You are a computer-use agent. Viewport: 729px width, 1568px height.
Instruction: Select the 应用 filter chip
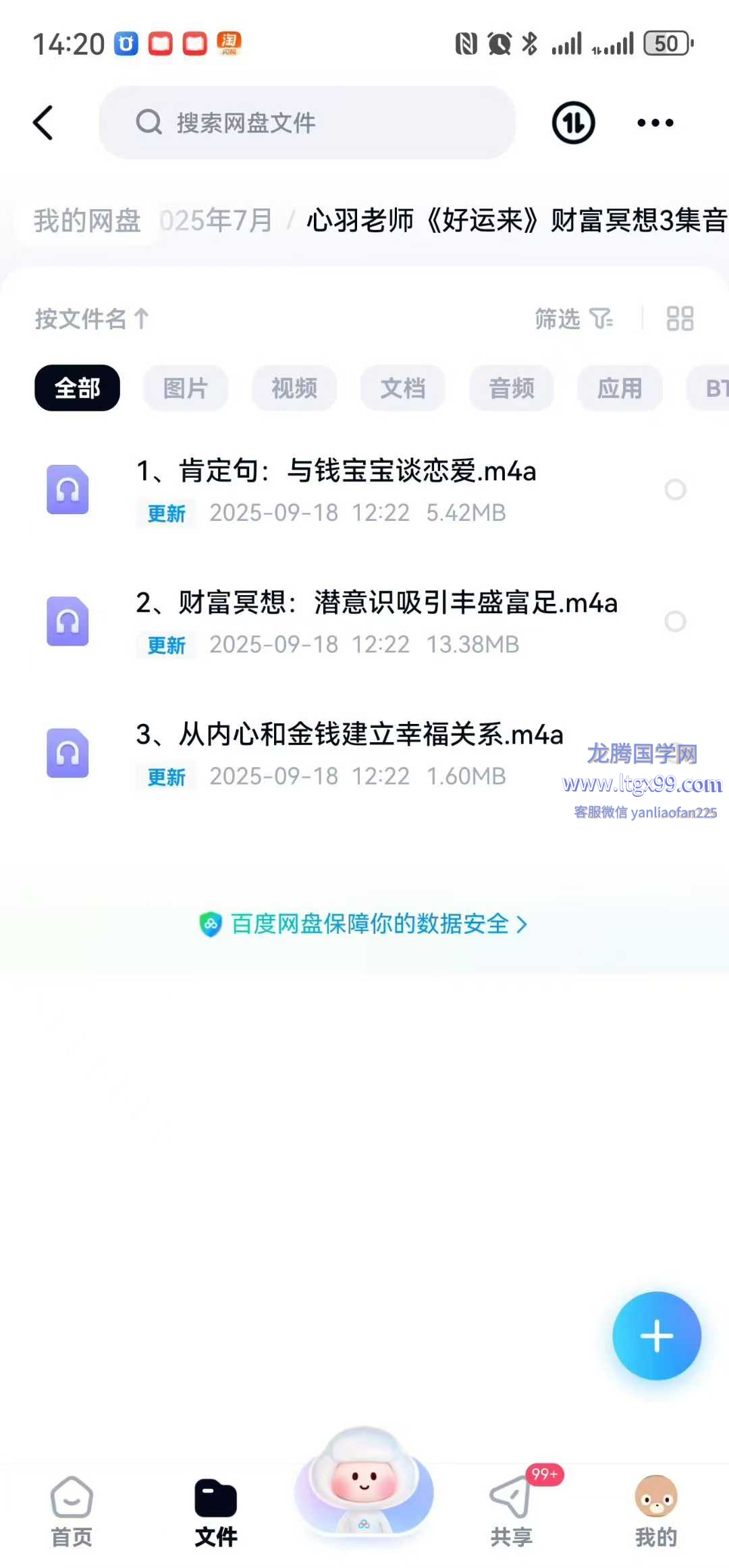coord(620,388)
